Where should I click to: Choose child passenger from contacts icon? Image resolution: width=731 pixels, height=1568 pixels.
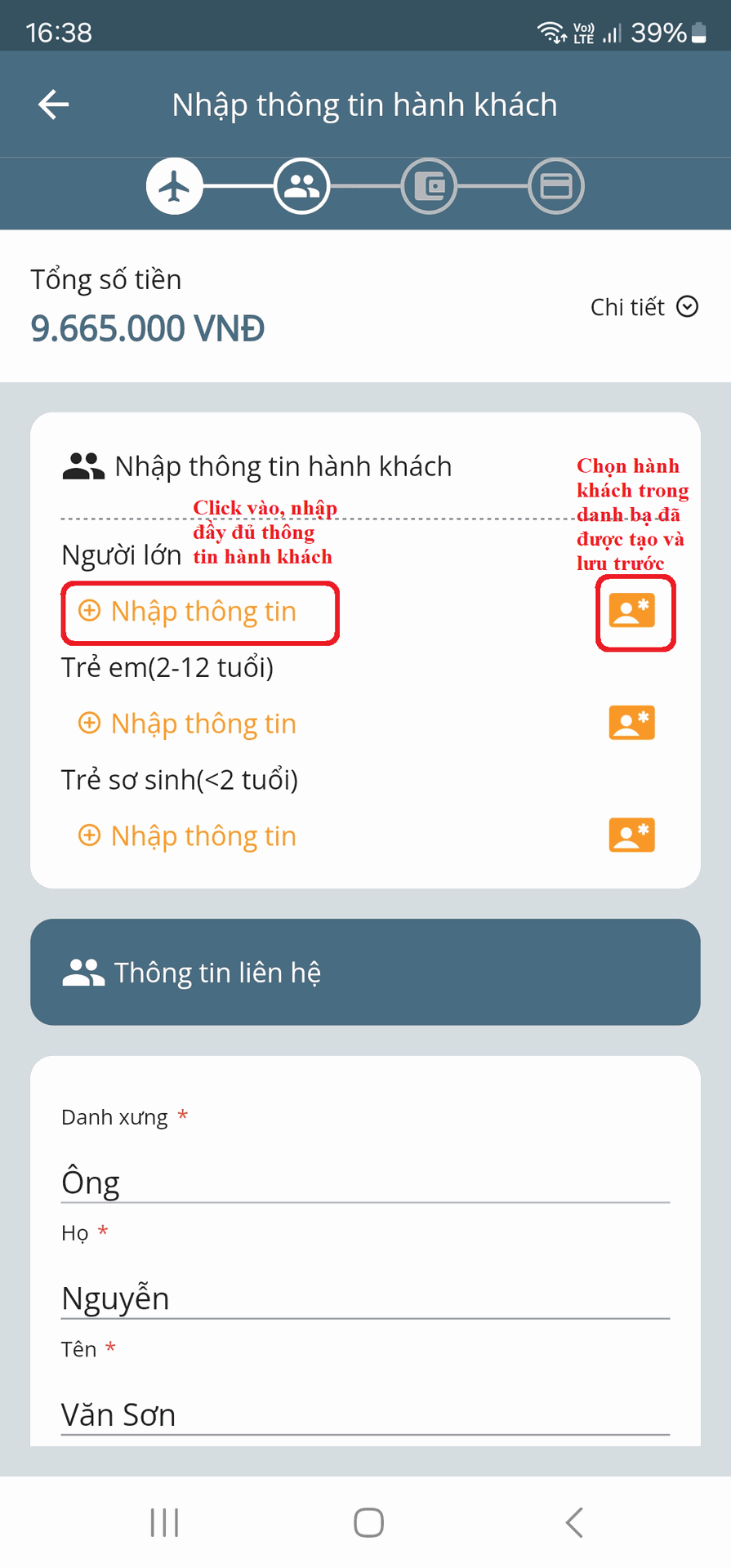tap(632, 723)
